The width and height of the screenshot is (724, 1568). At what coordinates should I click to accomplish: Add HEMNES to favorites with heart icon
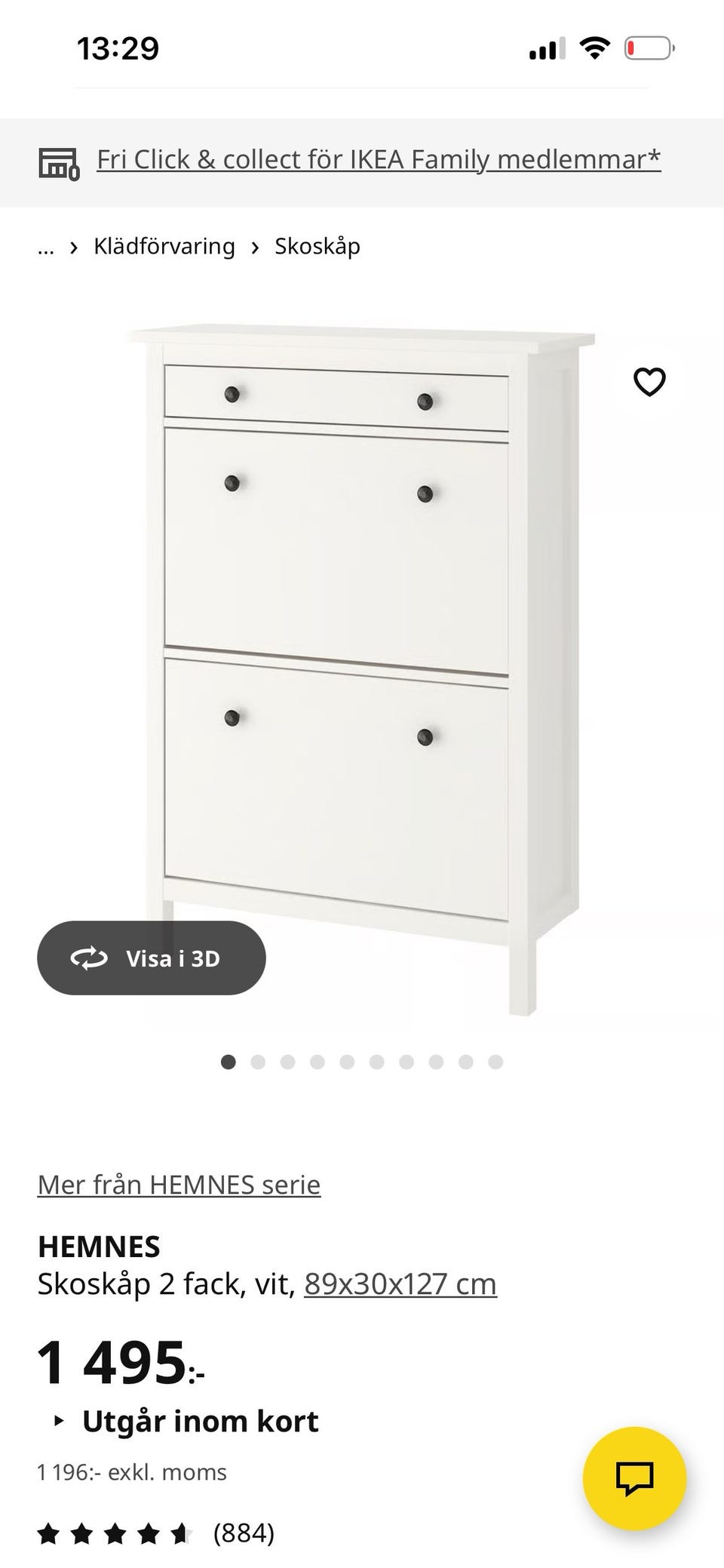(x=649, y=382)
